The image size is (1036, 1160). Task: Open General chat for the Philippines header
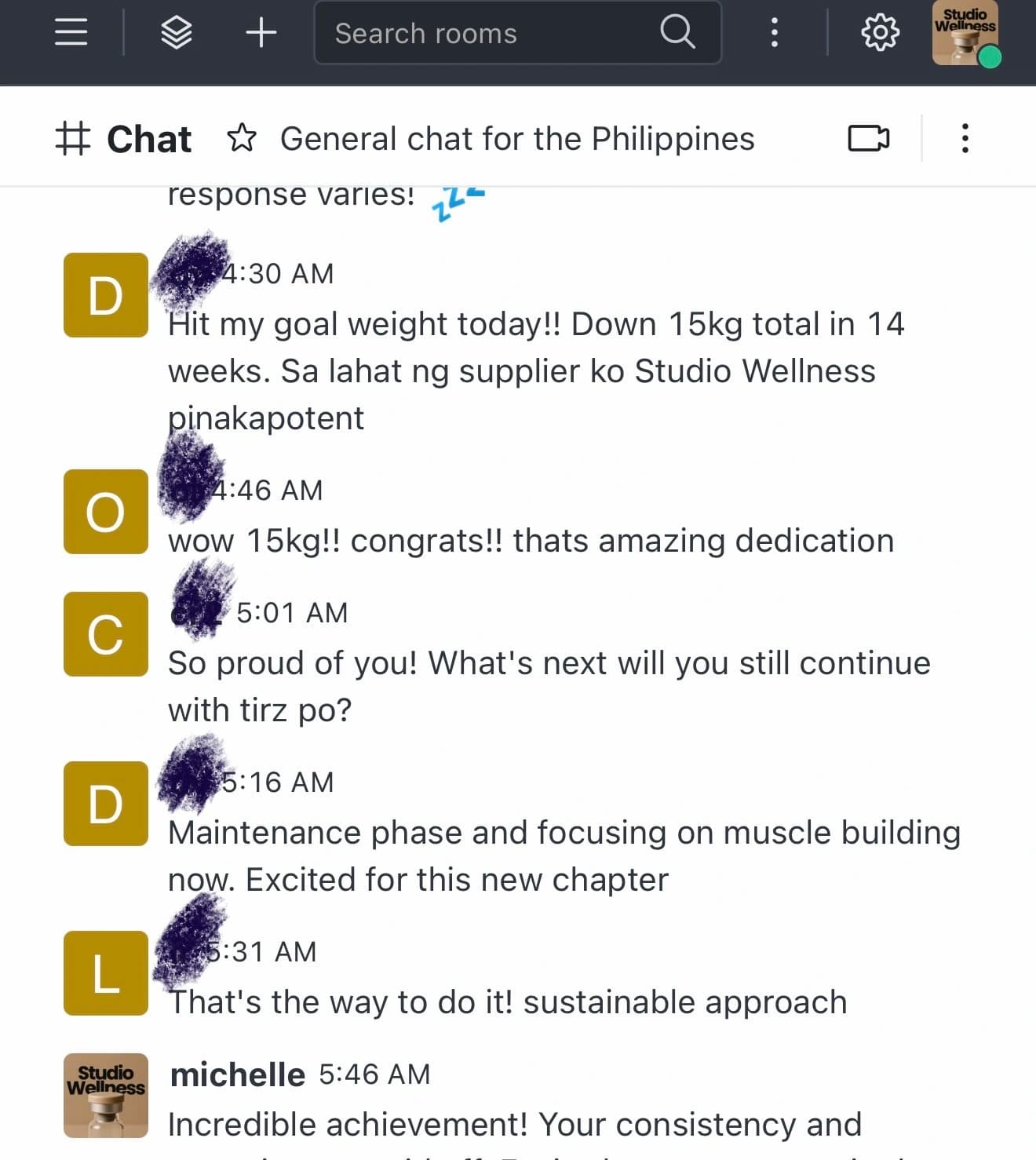pos(517,138)
